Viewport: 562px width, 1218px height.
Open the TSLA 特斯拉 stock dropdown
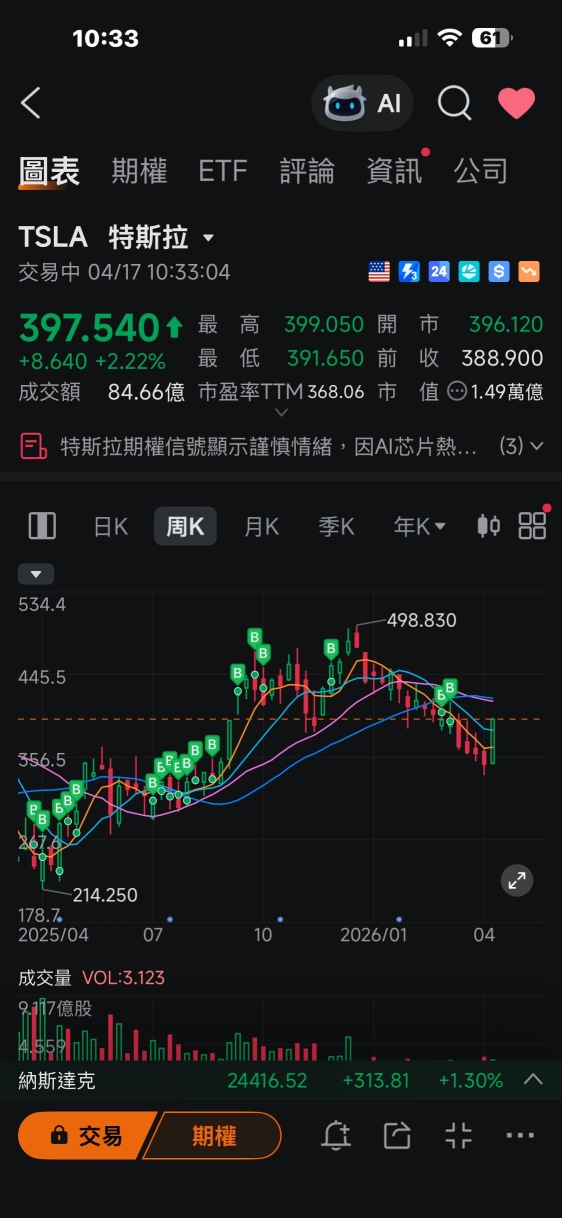pos(117,238)
